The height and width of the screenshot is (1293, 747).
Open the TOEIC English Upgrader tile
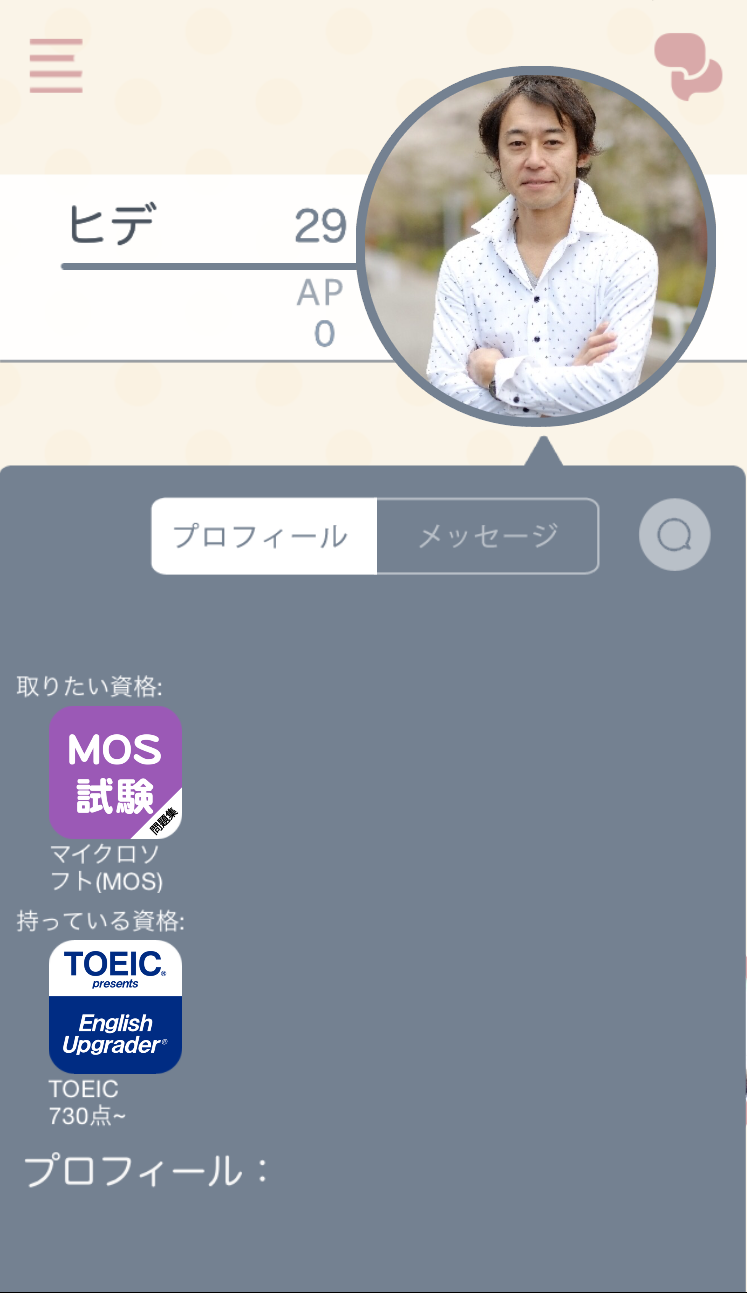coord(115,1006)
